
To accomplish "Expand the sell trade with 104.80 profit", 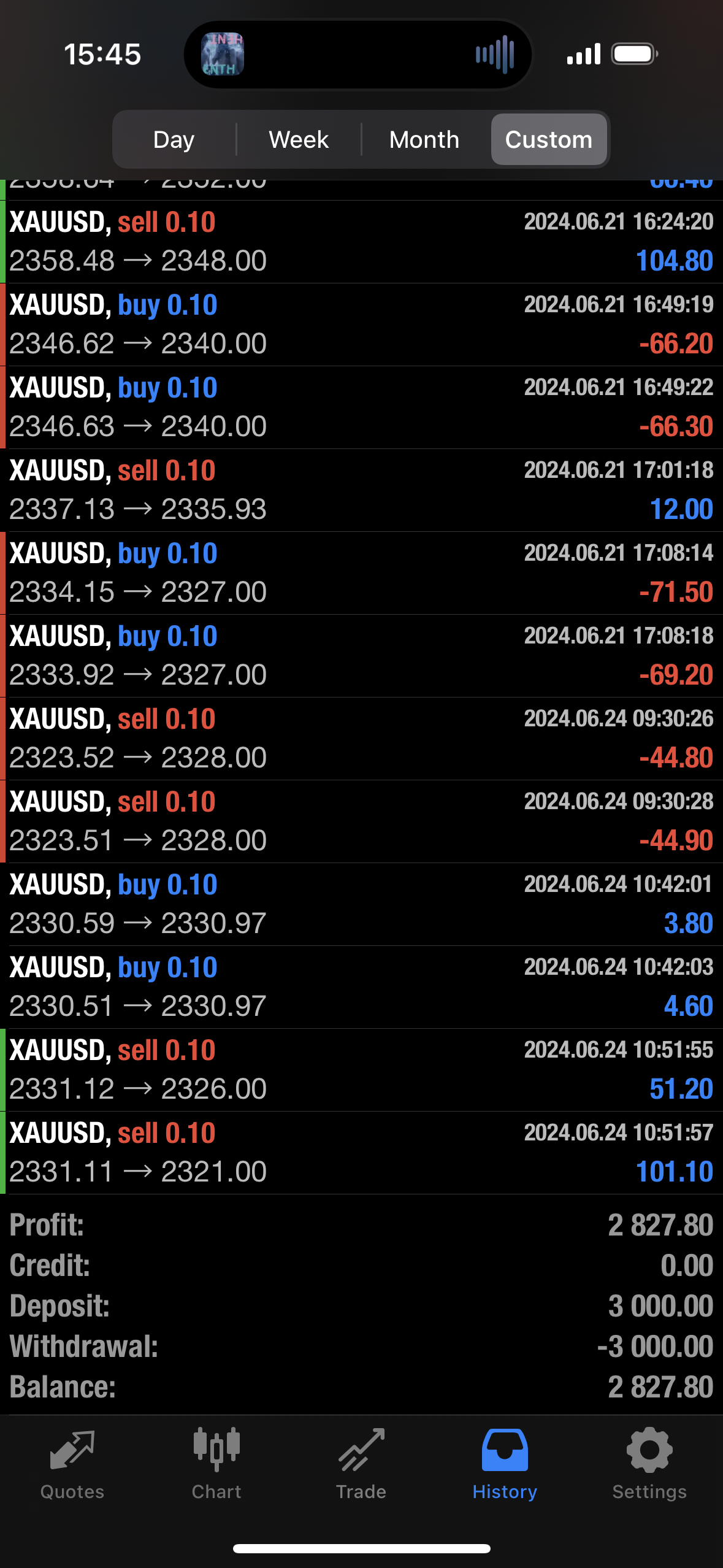I will (361, 242).
